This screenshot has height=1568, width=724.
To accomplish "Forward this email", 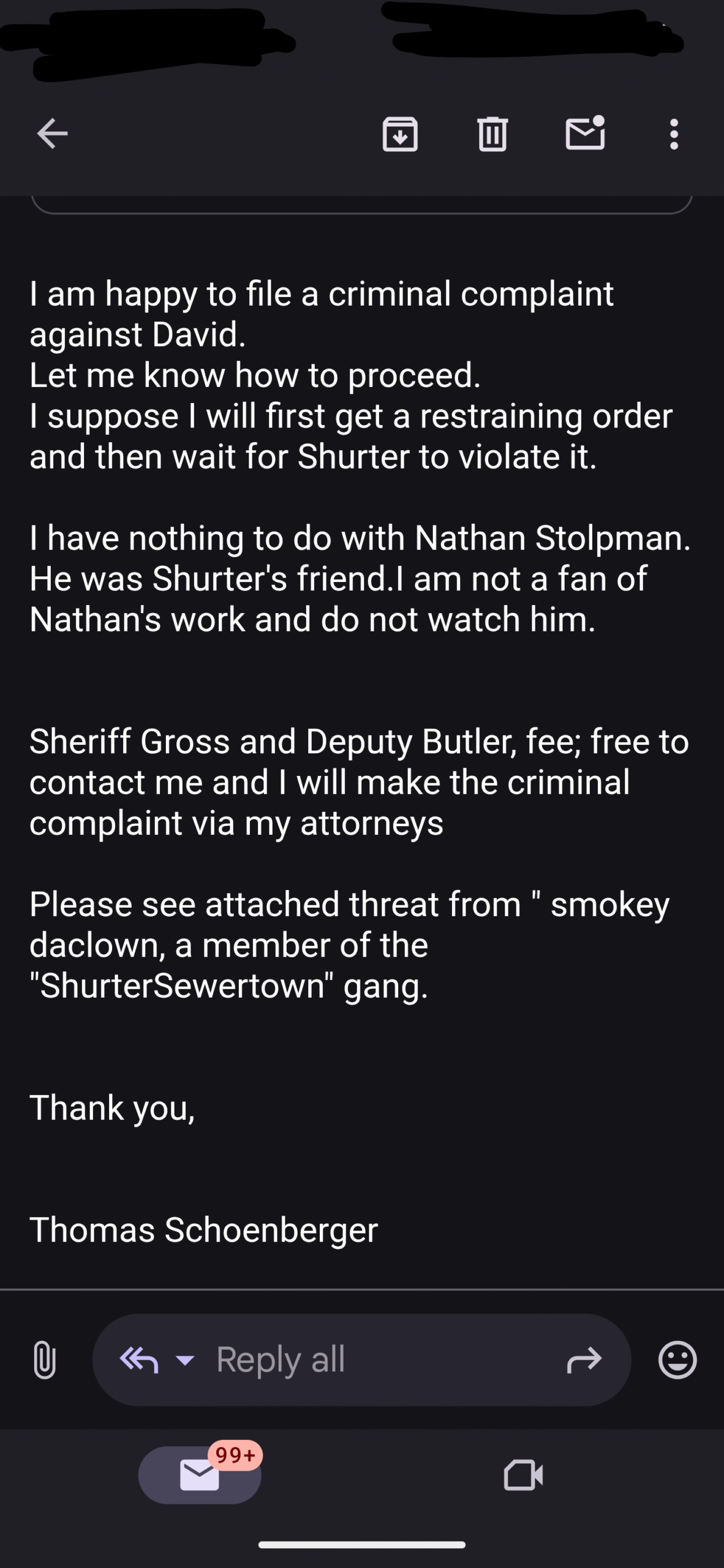I will (x=584, y=1360).
